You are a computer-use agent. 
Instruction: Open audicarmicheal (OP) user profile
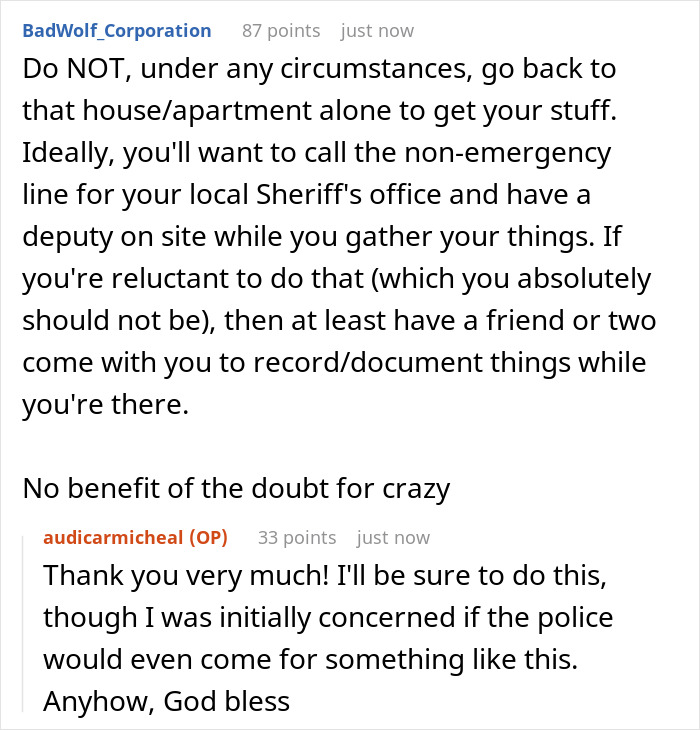coord(135,537)
